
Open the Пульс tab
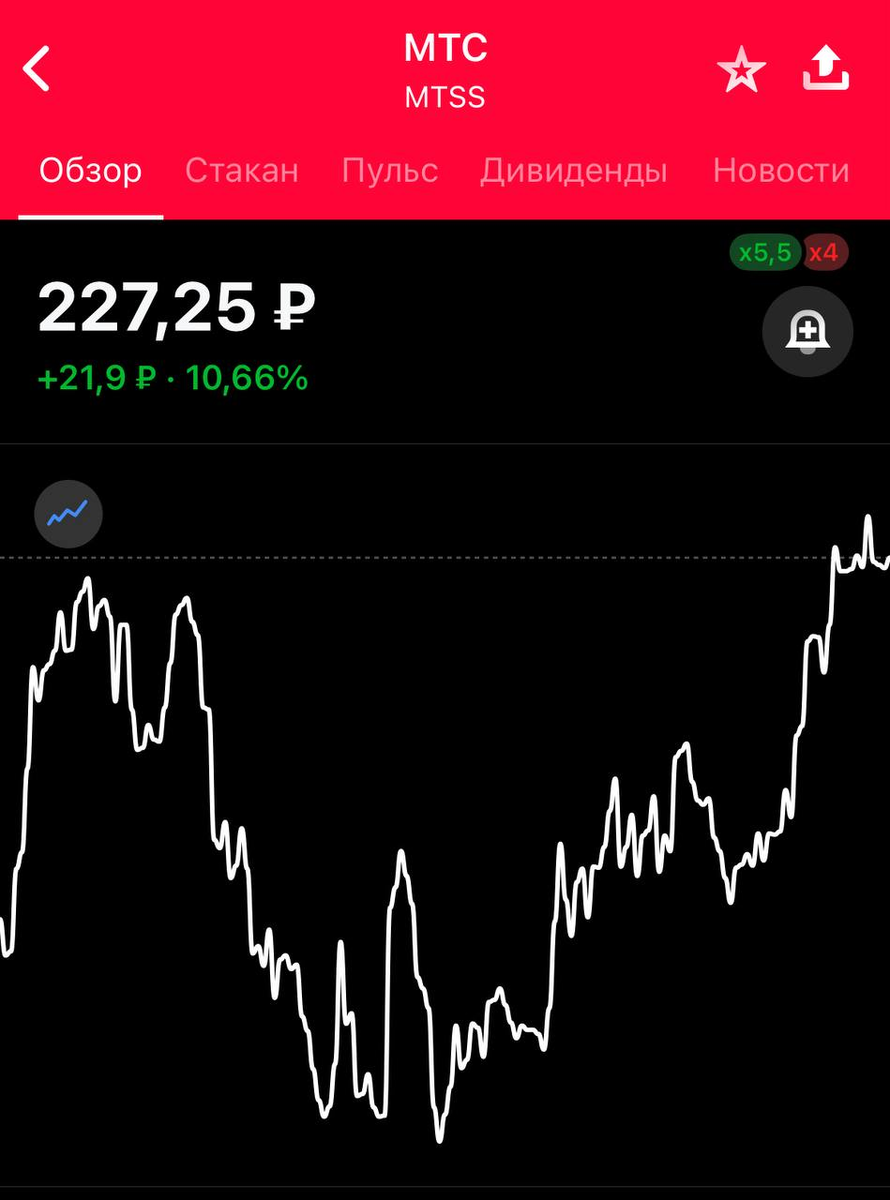pos(390,170)
